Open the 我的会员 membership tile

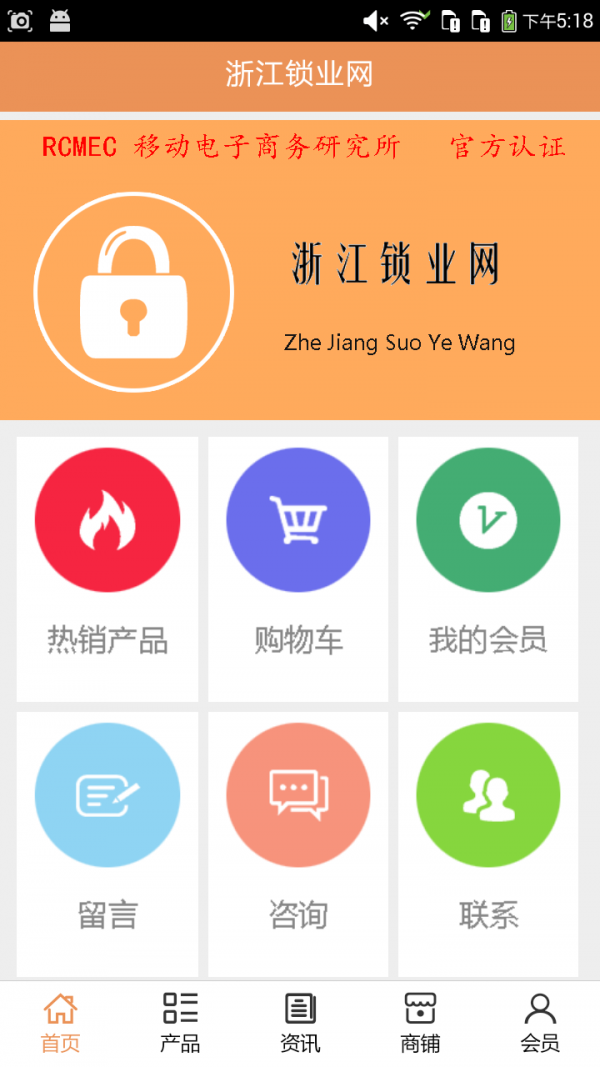[x=488, y=569]
